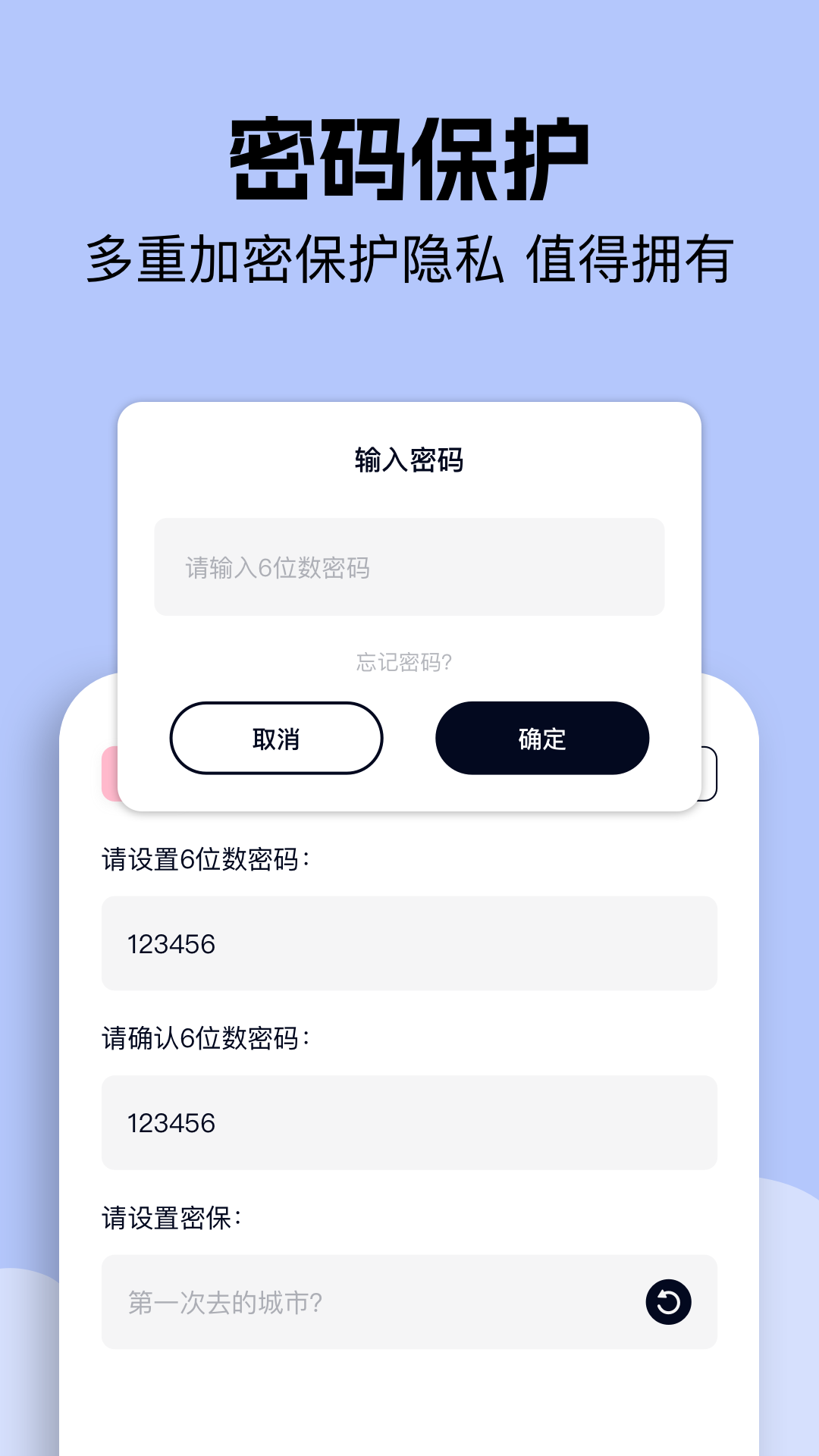This screenshot has width=819, height=1456.
Task: Select the confirmation 123456 password field
Action: click(409, 1123)
